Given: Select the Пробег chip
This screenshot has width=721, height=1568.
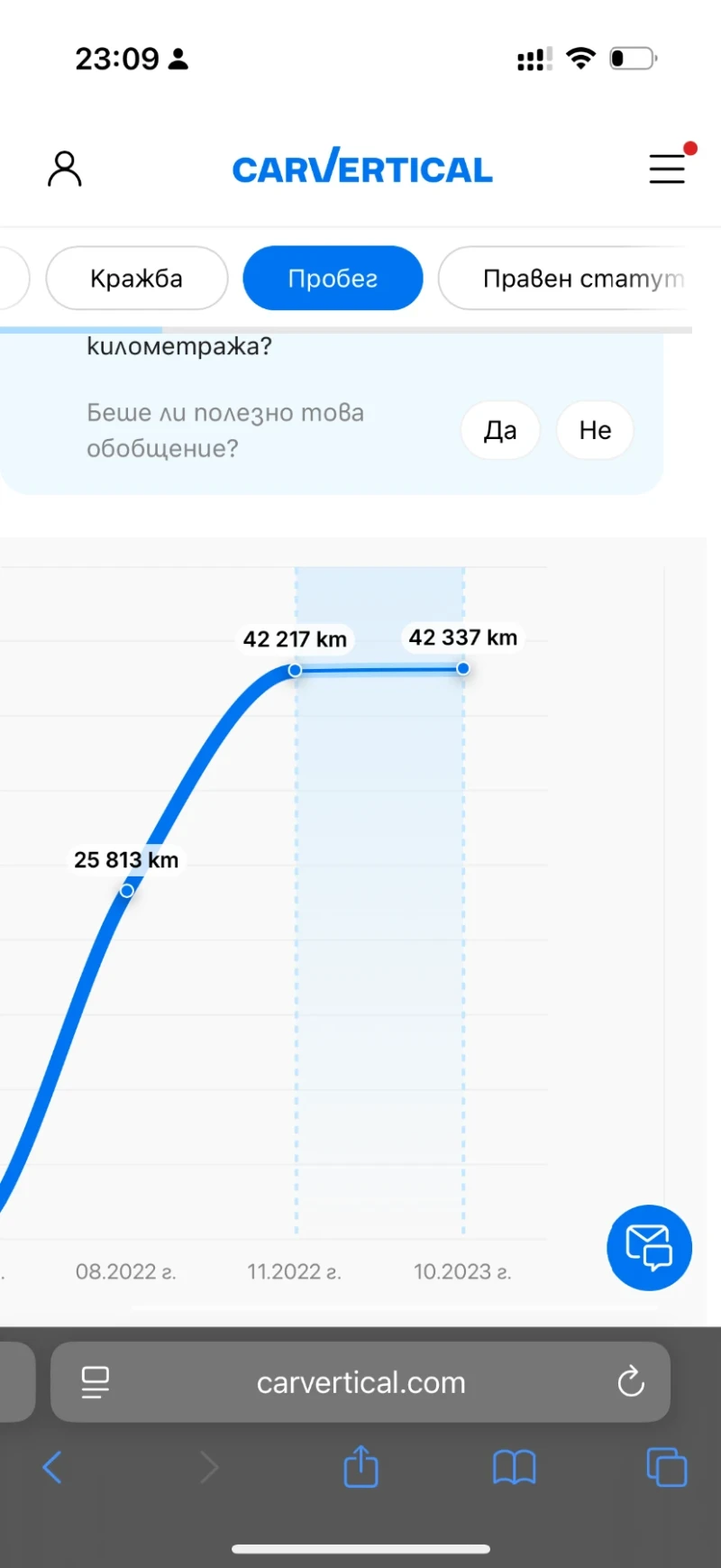Looking at the screenshot, I should tap(333, 279).
